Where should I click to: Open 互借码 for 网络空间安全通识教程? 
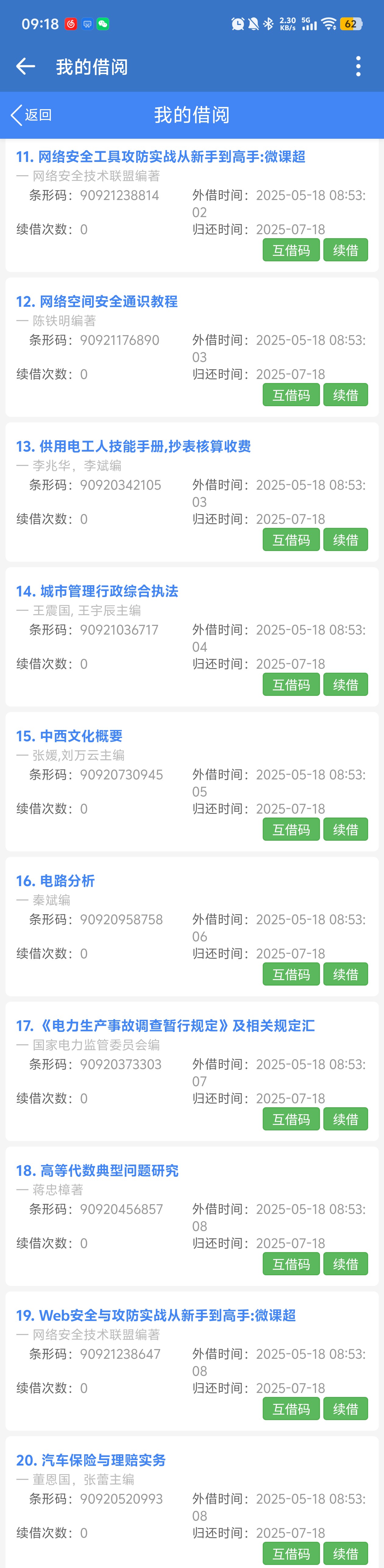point(291,395)
